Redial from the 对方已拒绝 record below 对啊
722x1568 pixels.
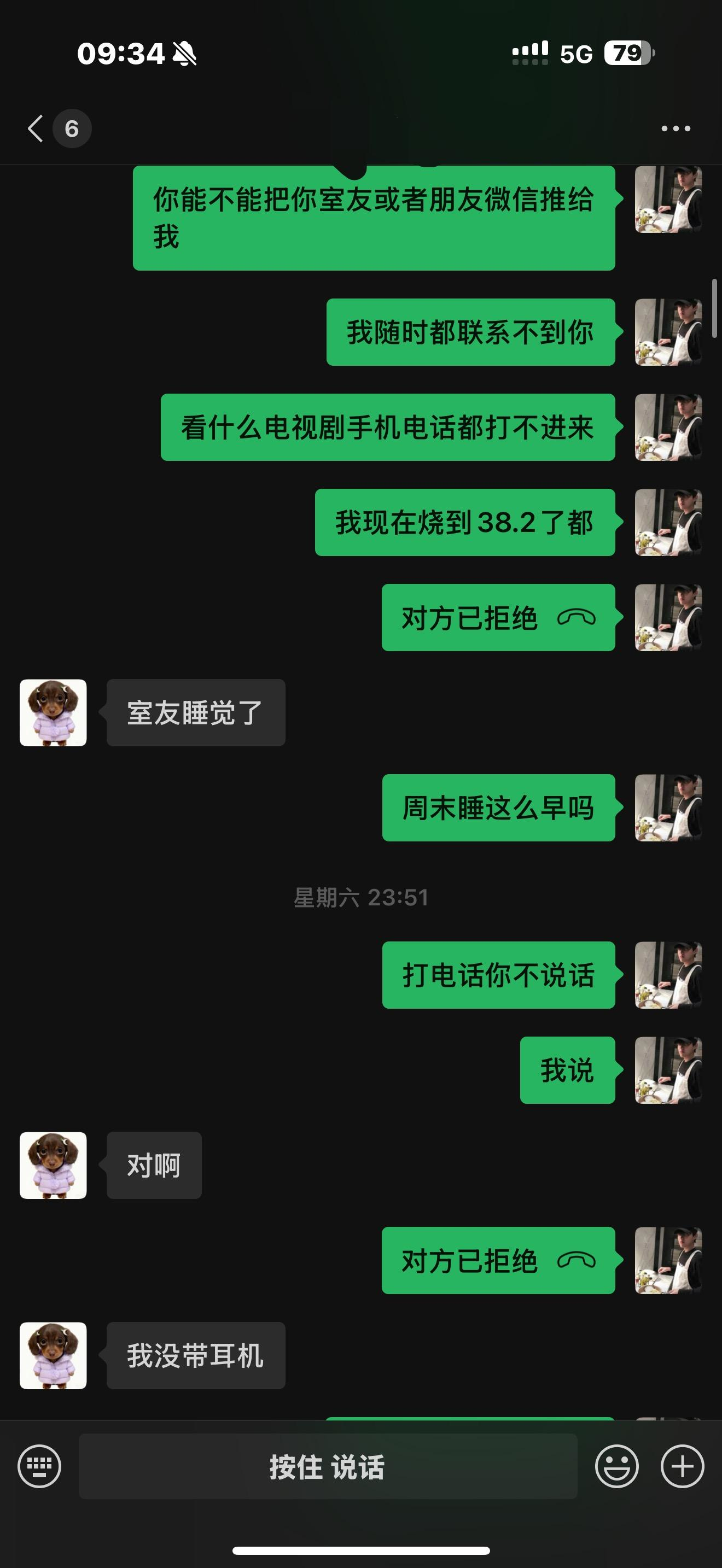pyautogui.click(x=498, y=1261)
